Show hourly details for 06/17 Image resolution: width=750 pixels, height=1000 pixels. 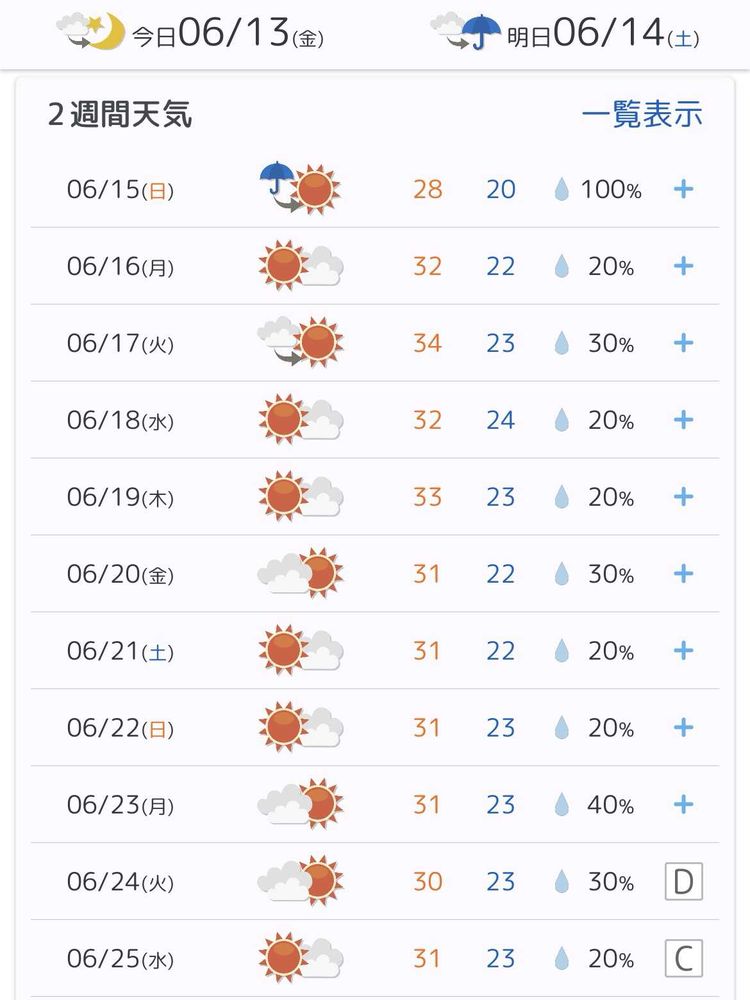point(684,343)
